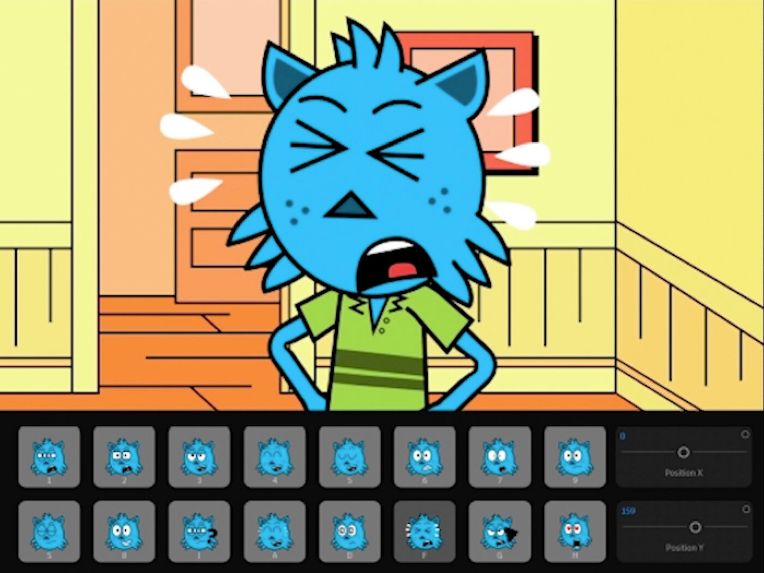This screenshot has height=573, width=764.
Task: Activate the dizzy-eyed face trigger D
Action: point(349,531)
